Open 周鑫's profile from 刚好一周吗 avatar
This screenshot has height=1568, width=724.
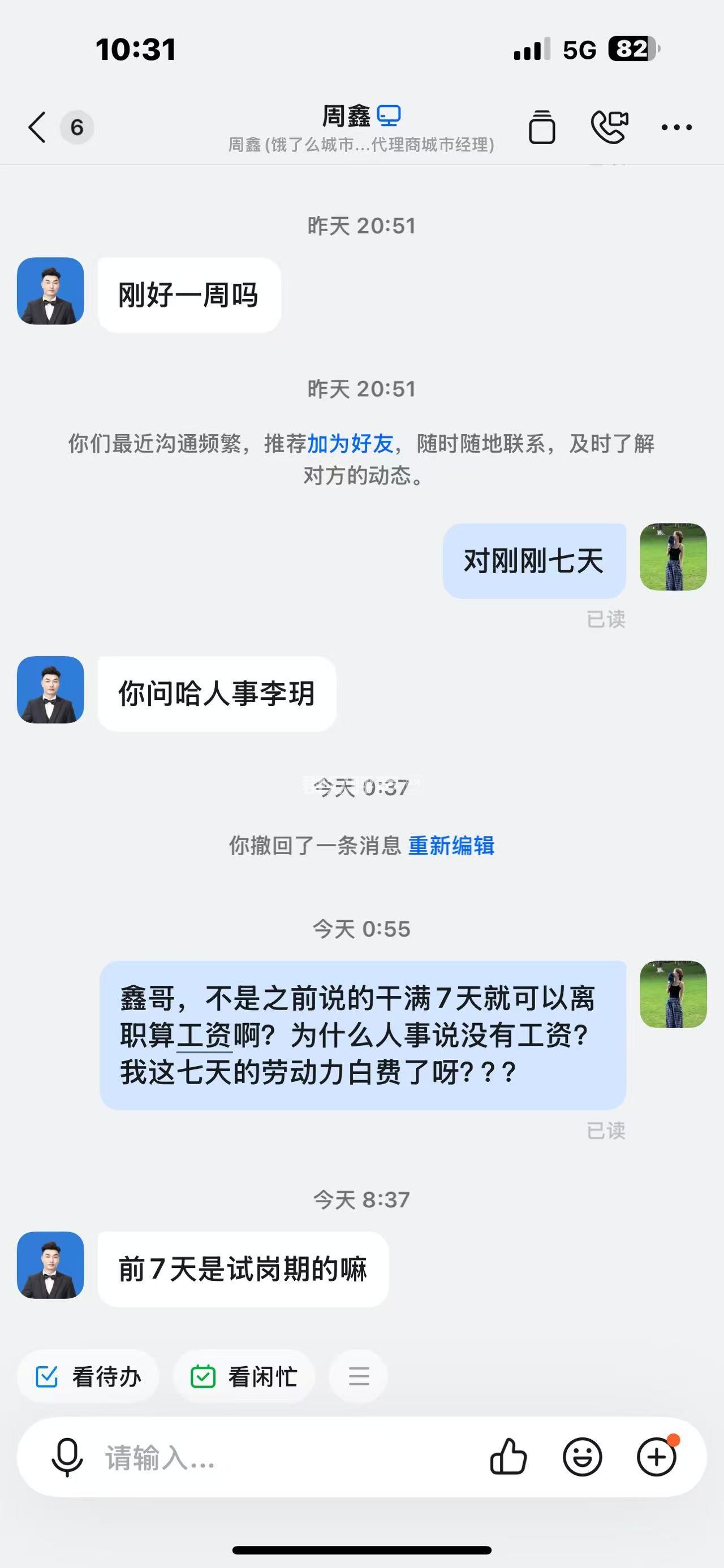point(50,291)
